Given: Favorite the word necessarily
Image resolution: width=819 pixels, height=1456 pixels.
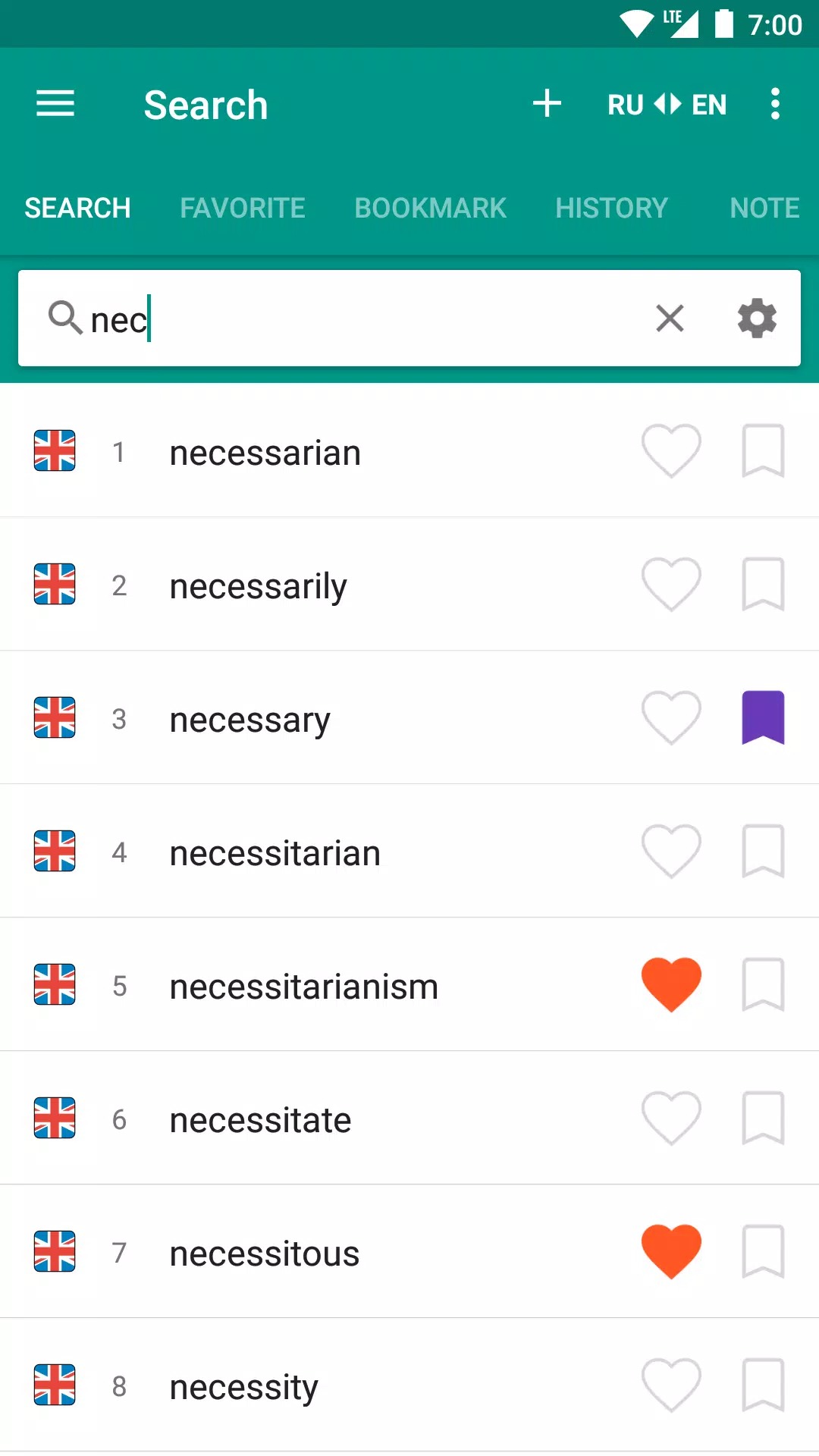Looking at the screenshot, I should tap(671, 585).
